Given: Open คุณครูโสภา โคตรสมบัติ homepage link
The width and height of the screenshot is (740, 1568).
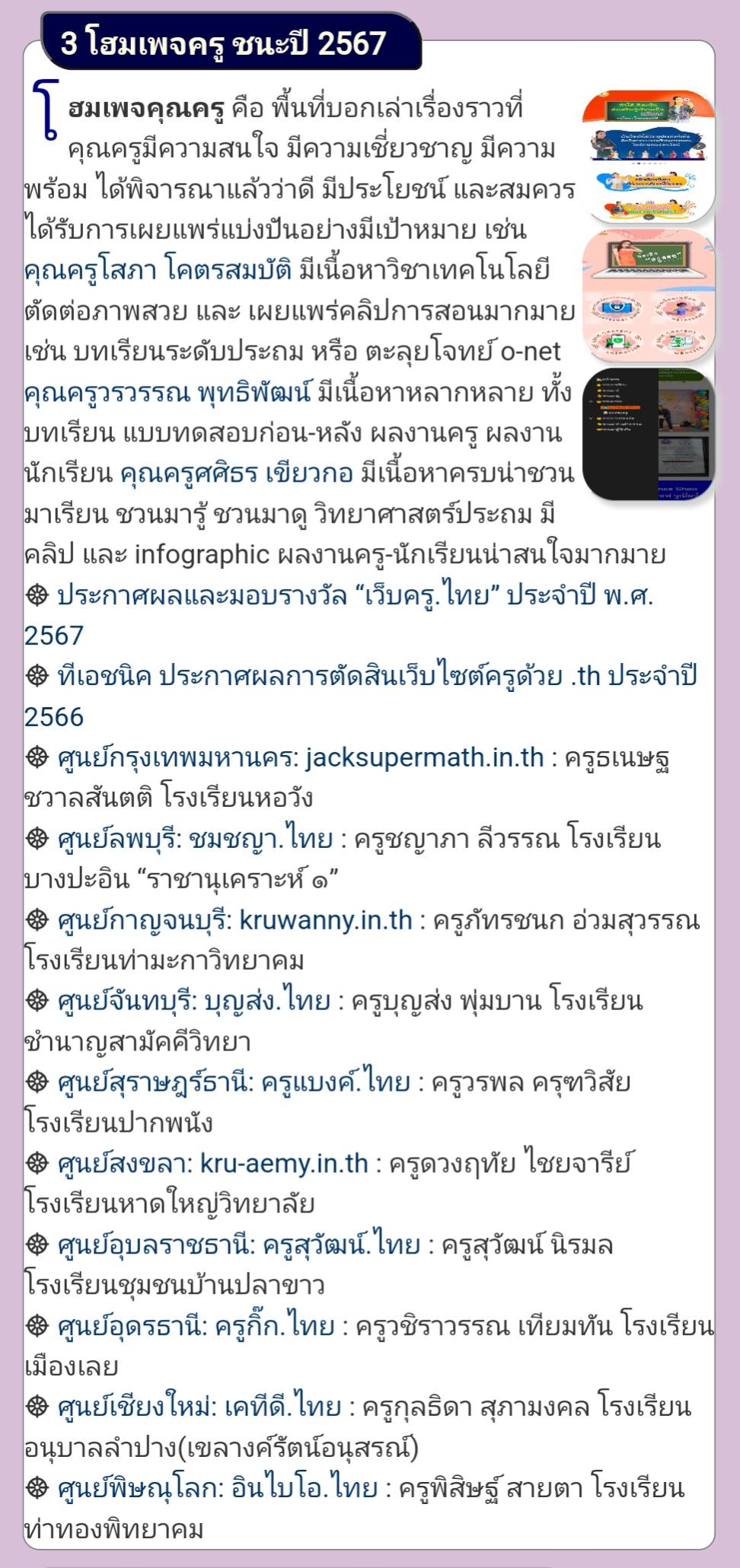Looking at the screenshot, I should click(158, 271).
